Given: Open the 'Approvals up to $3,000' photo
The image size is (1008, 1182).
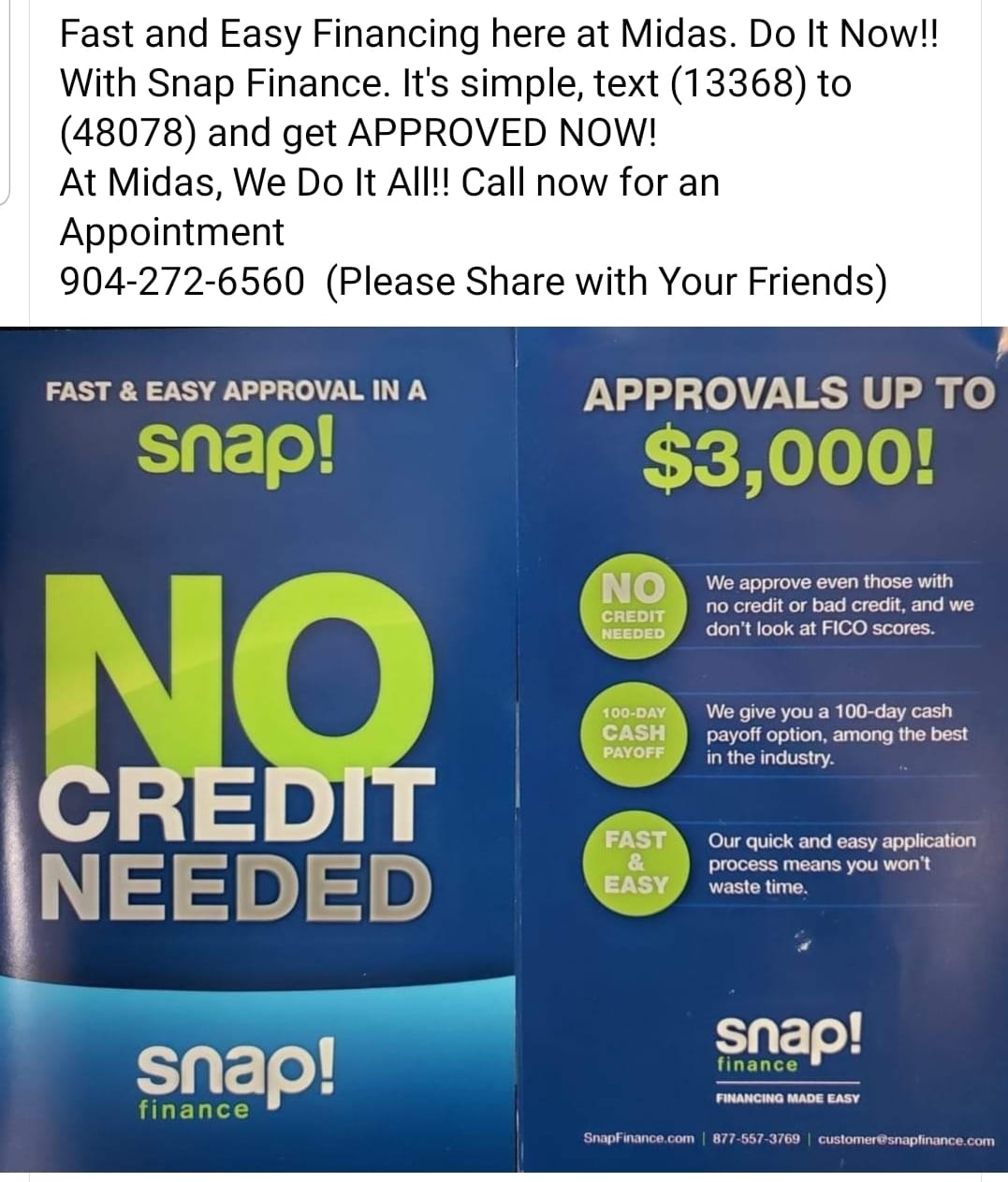Looking at the screenshot, I should point(763,749).
